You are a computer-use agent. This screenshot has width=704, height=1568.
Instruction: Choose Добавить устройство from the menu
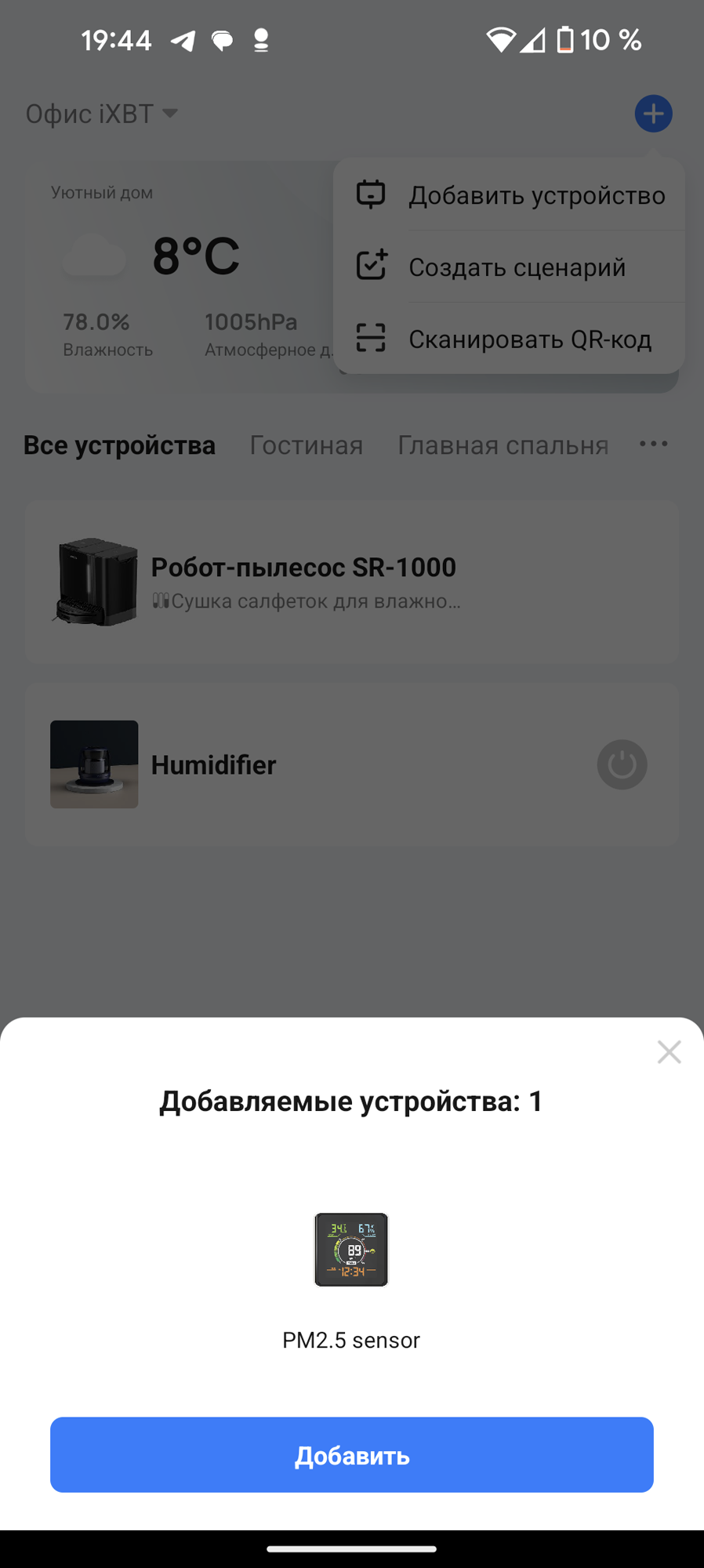coord(510,195)
